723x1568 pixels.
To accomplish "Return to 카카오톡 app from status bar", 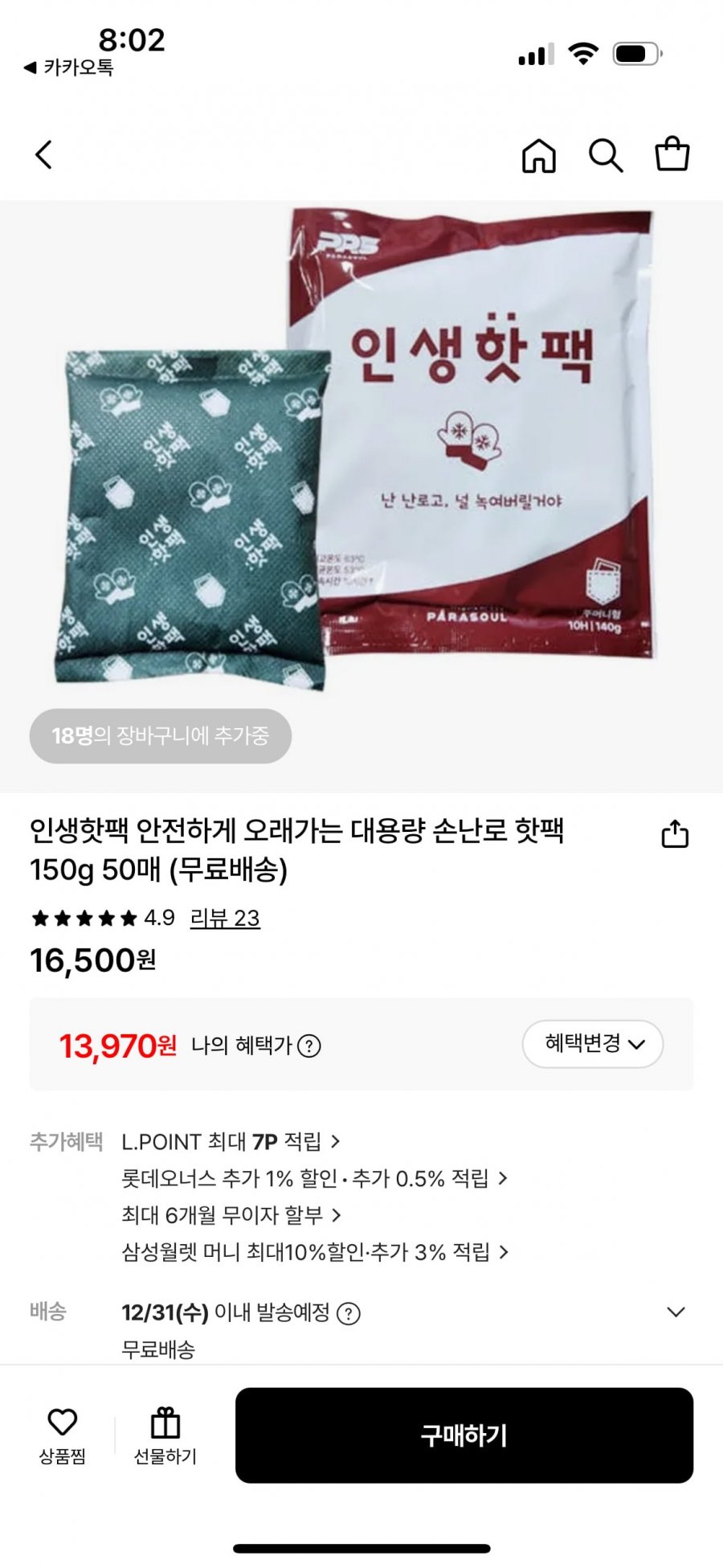I will 69,68.
